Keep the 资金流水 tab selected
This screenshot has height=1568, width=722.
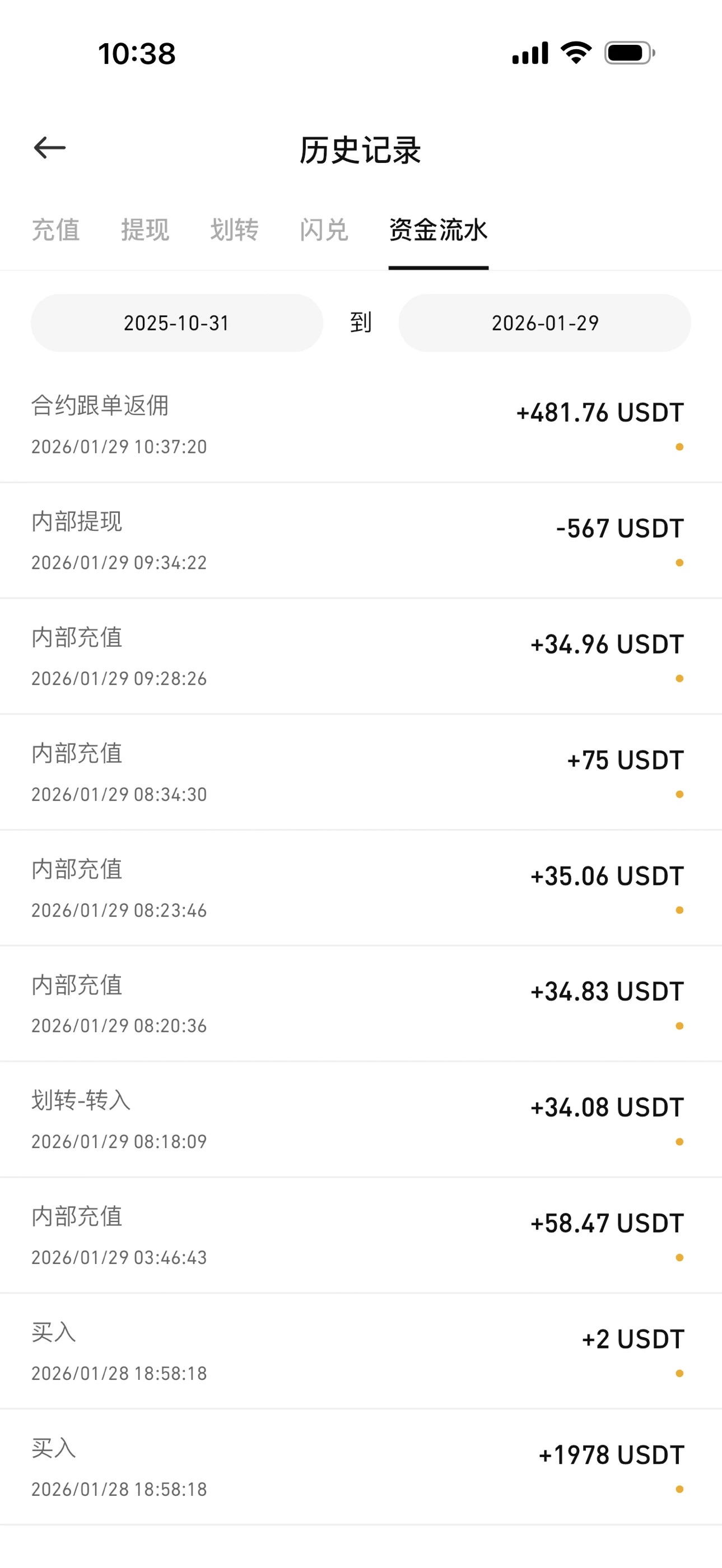pyautogui.click(x=437, y=231)
